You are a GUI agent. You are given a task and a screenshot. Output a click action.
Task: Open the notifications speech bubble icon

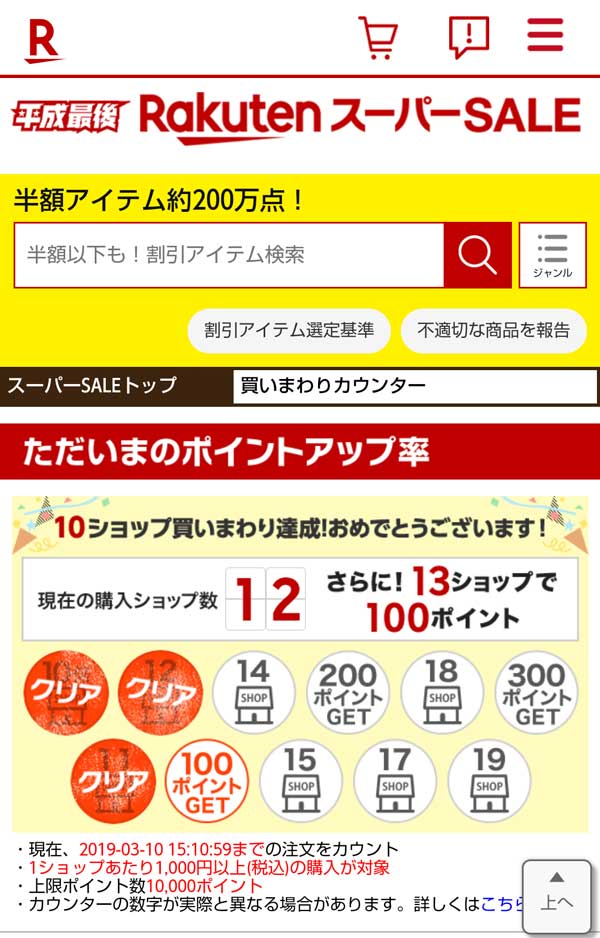[x=468, y=38]
